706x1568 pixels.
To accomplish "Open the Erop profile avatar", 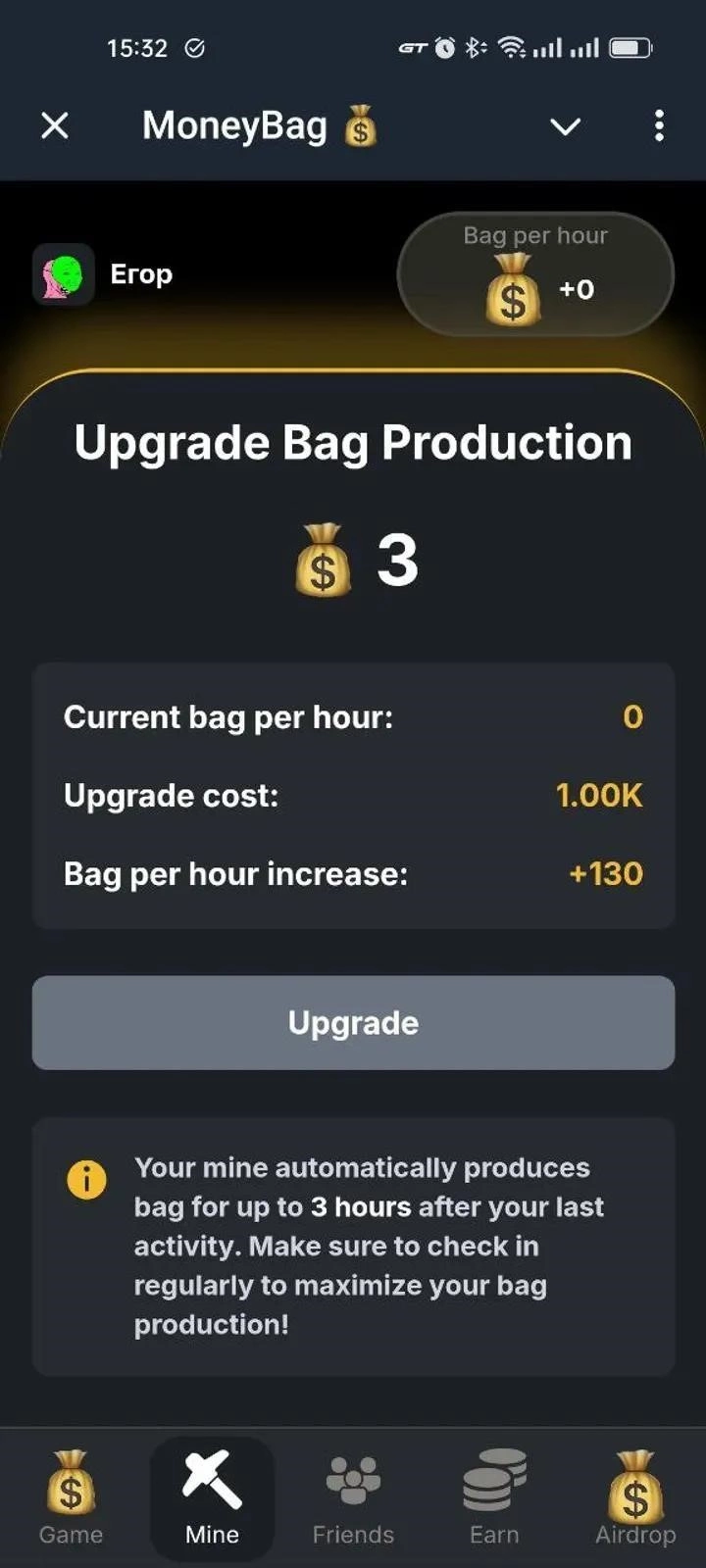I will [x=64, y=274].
